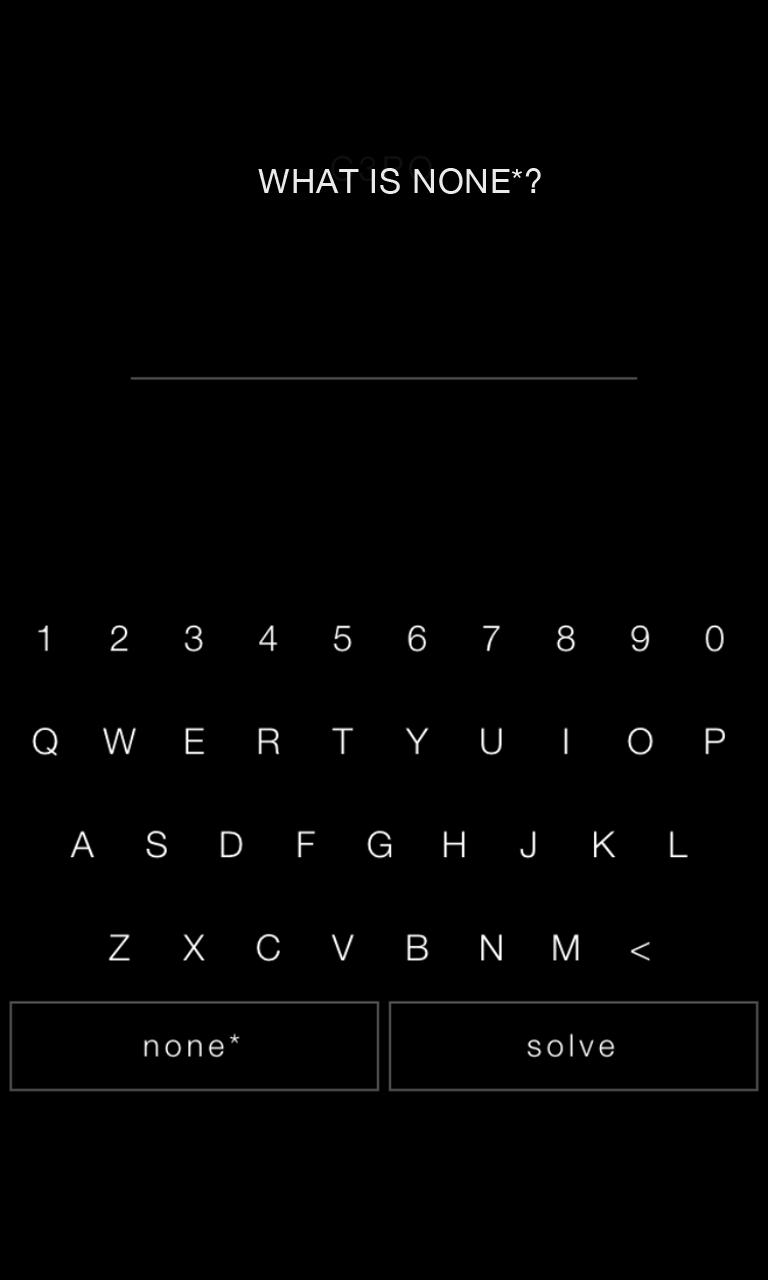
Task: Type the letter H key
Action: coord(454,845)
